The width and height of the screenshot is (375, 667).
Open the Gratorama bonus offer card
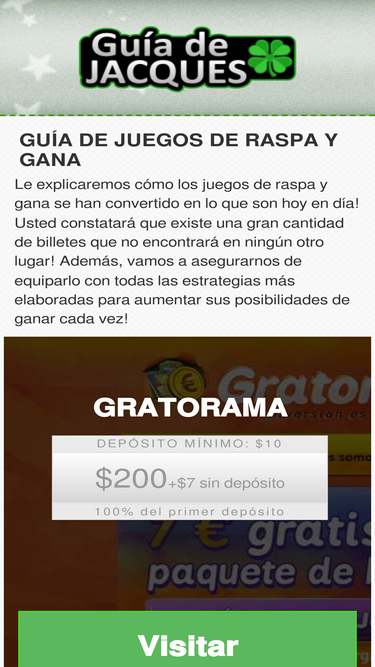coord(190,477)
